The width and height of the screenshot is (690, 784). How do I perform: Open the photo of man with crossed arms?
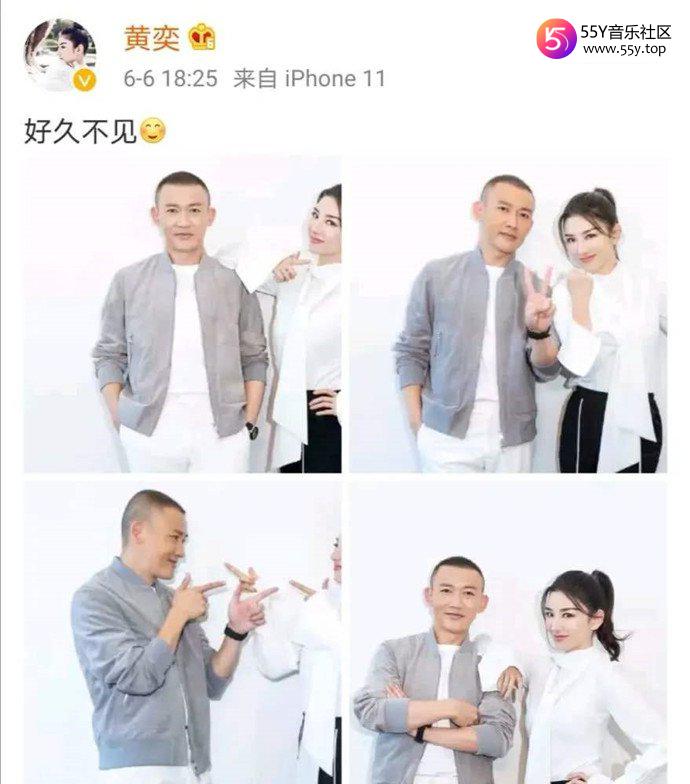coord(507,632)
